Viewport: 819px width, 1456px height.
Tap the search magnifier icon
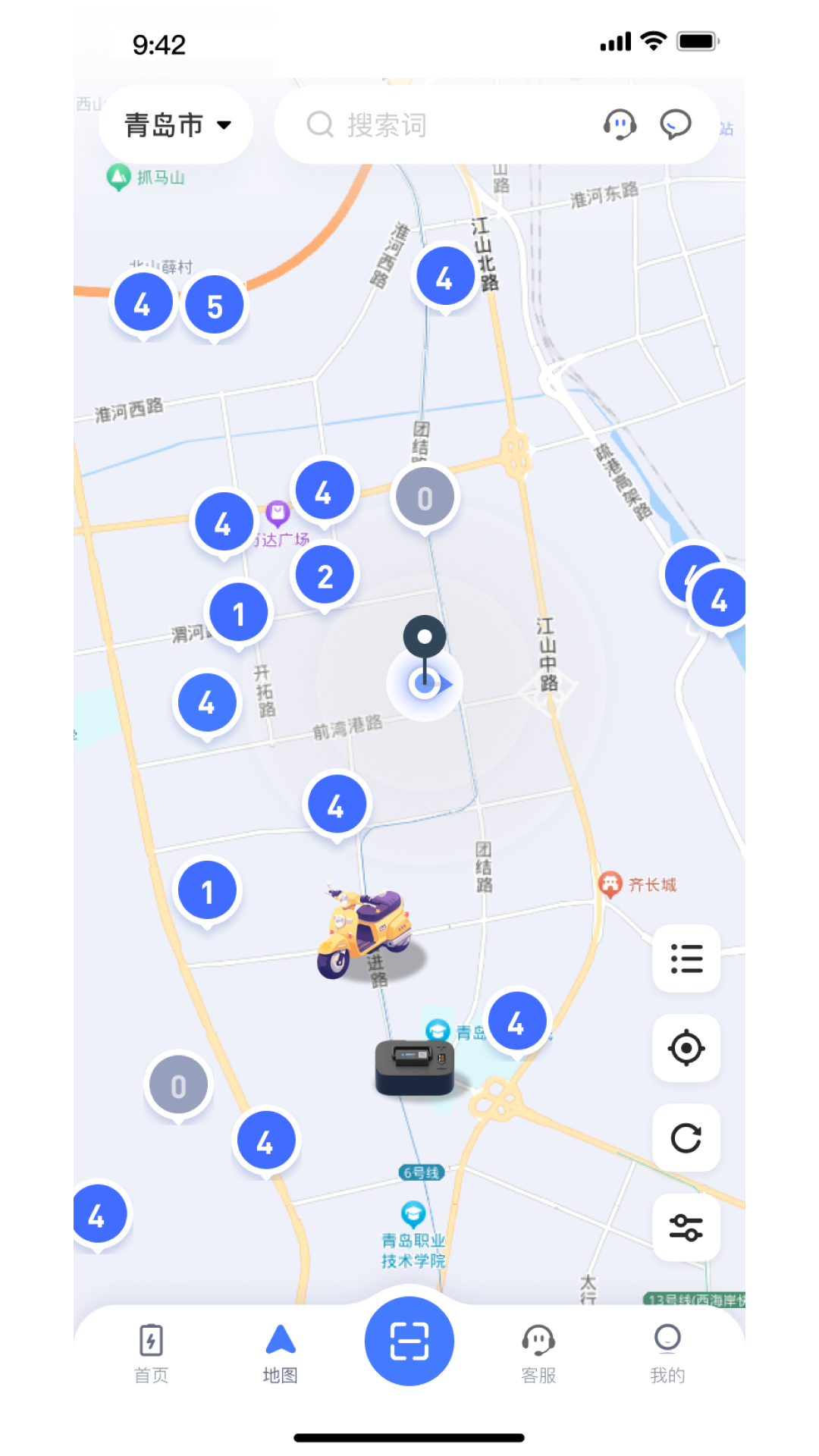click(x=319, y=124)
